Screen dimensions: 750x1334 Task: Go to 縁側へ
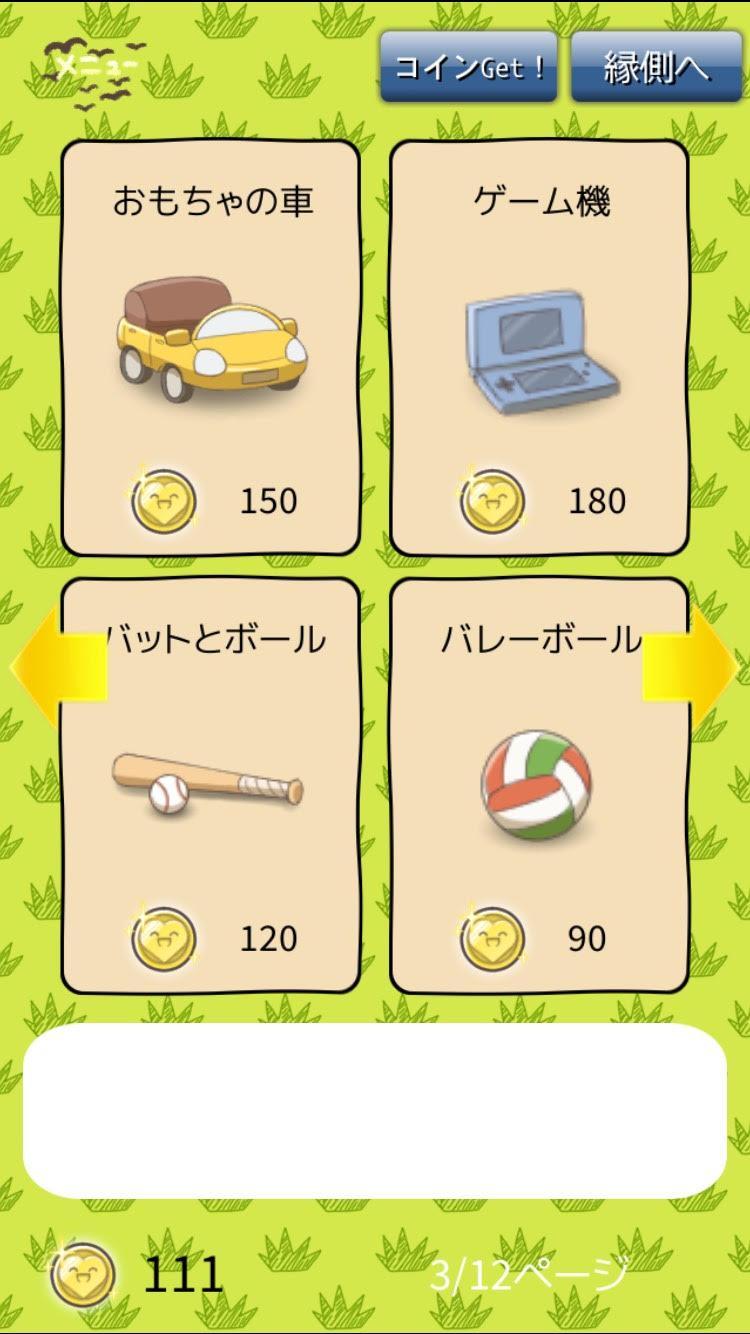(x=656, y=67)
